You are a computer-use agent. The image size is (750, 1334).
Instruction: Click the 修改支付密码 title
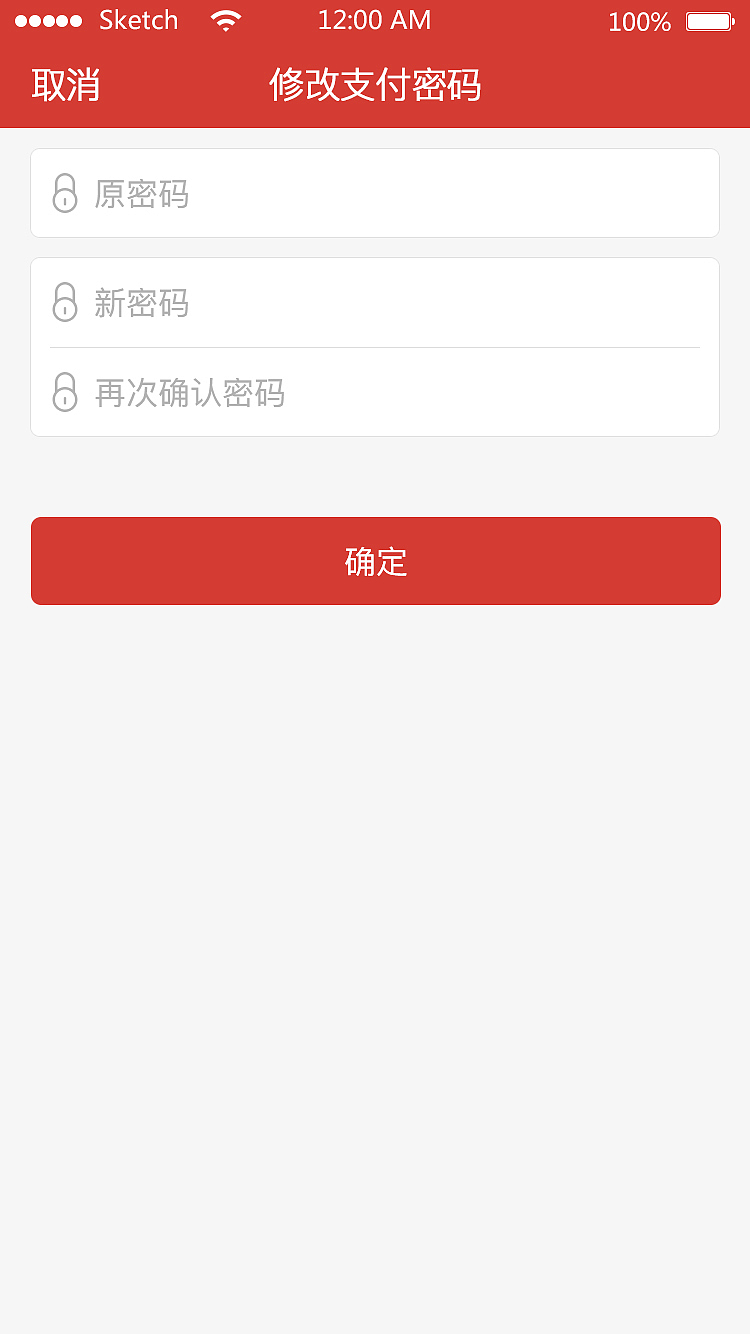pyautogui.click(x=375, y=86)
